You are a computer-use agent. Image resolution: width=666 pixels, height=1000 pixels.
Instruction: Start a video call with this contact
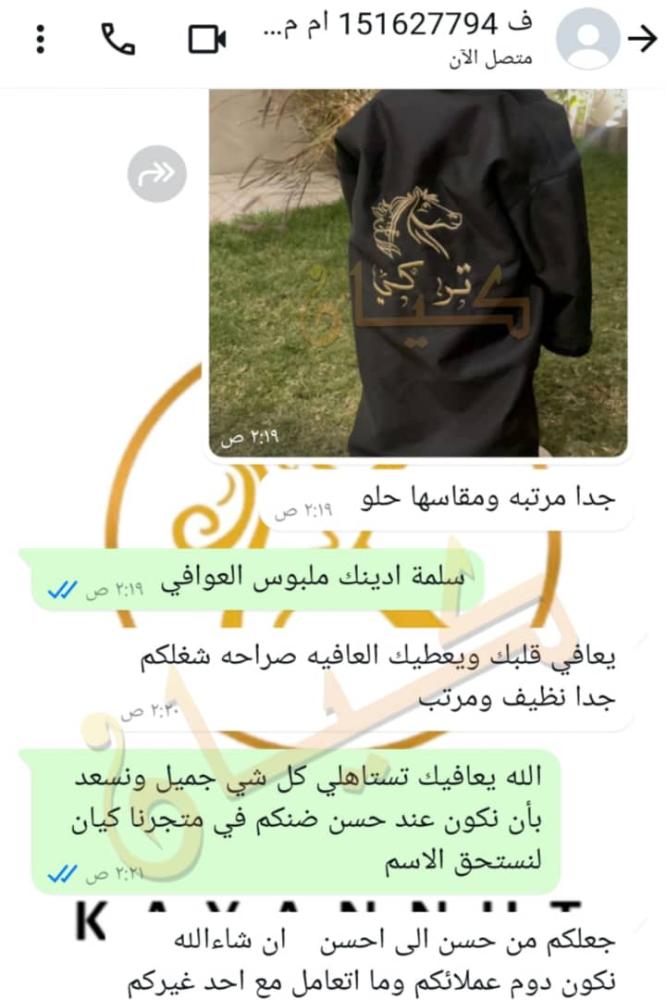coord(207,39)
